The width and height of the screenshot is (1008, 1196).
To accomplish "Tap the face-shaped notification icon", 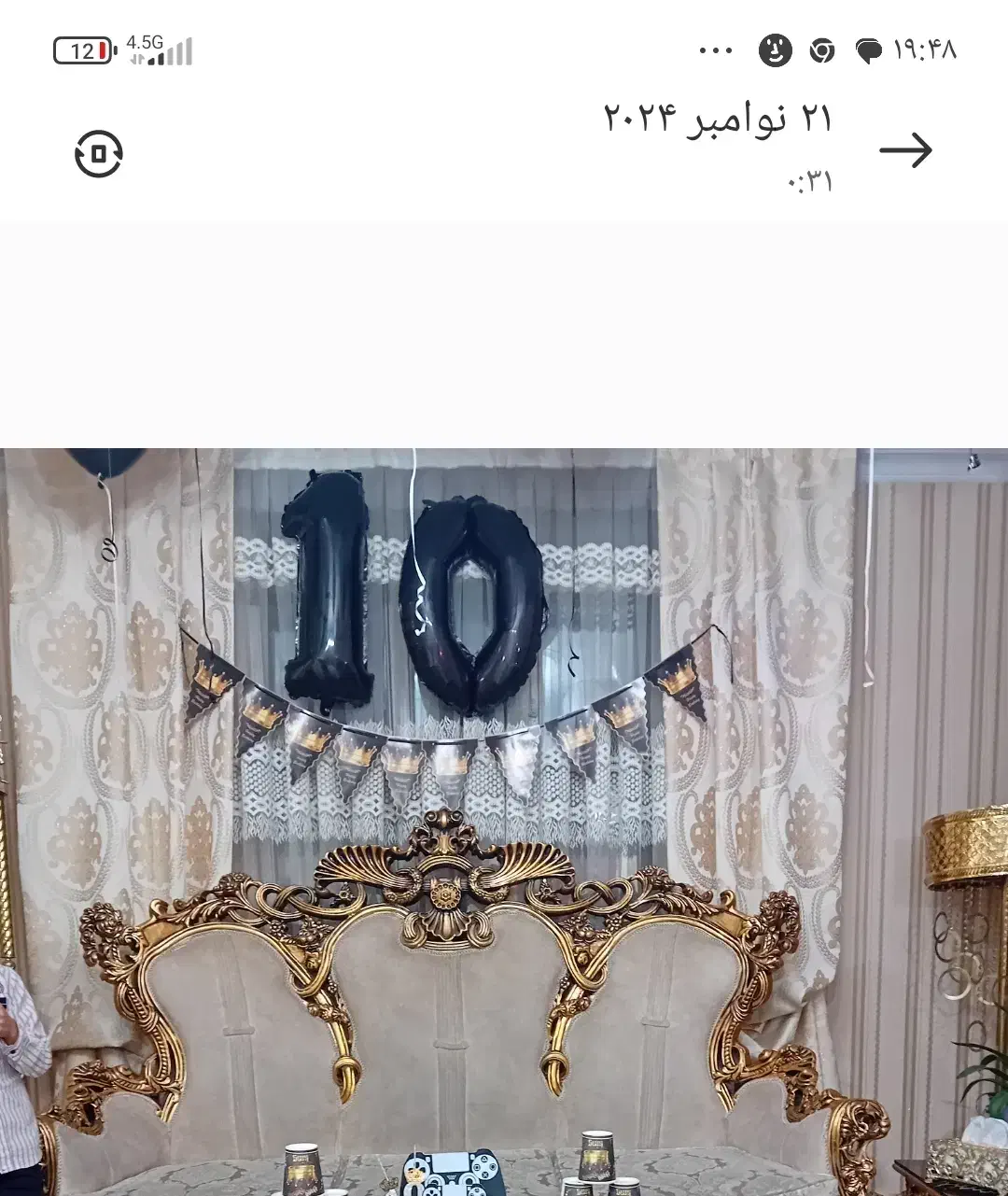I will point(776,50).
